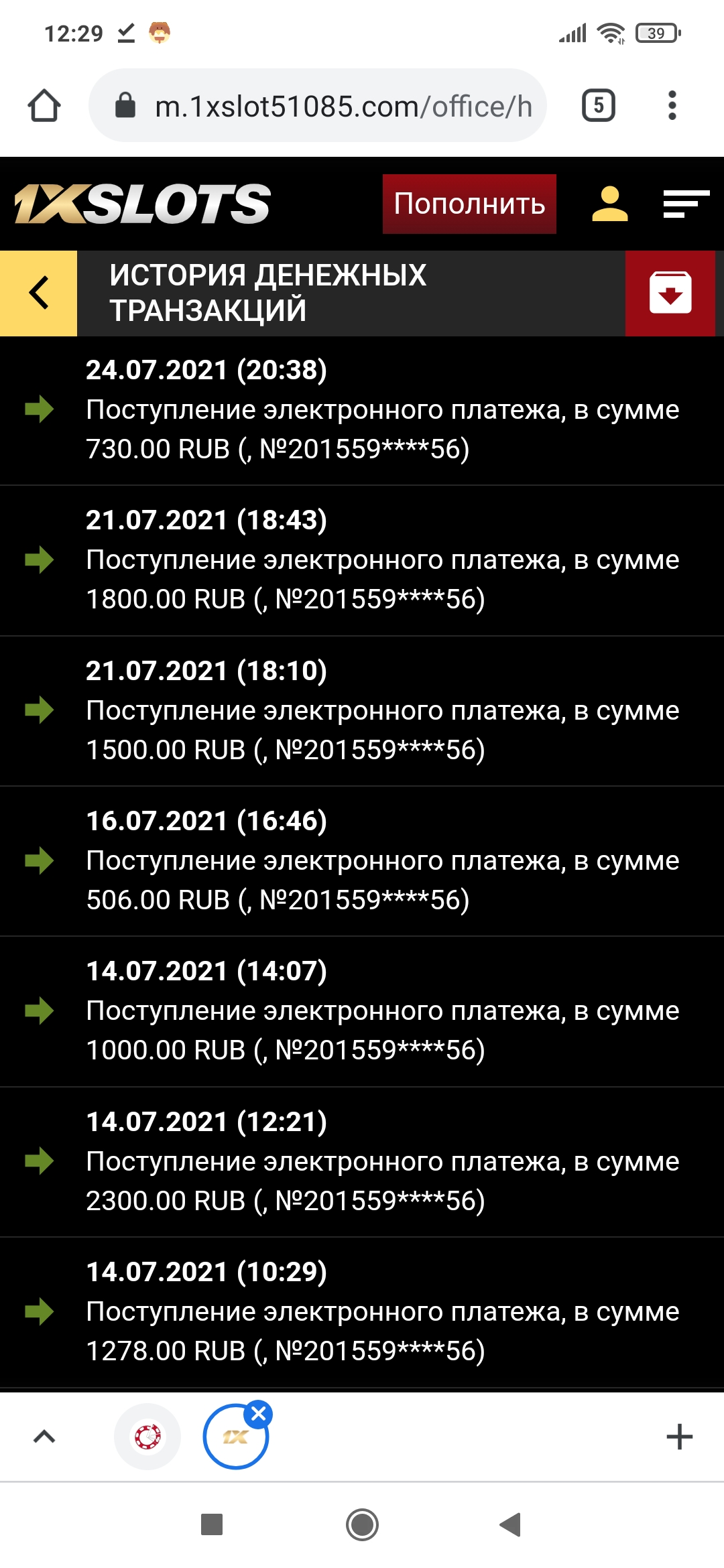Viewport: 724px width, 1568px height.
Task: Tap the system back navigation button
Action: pyautogui.click(x=511, y=1524)
